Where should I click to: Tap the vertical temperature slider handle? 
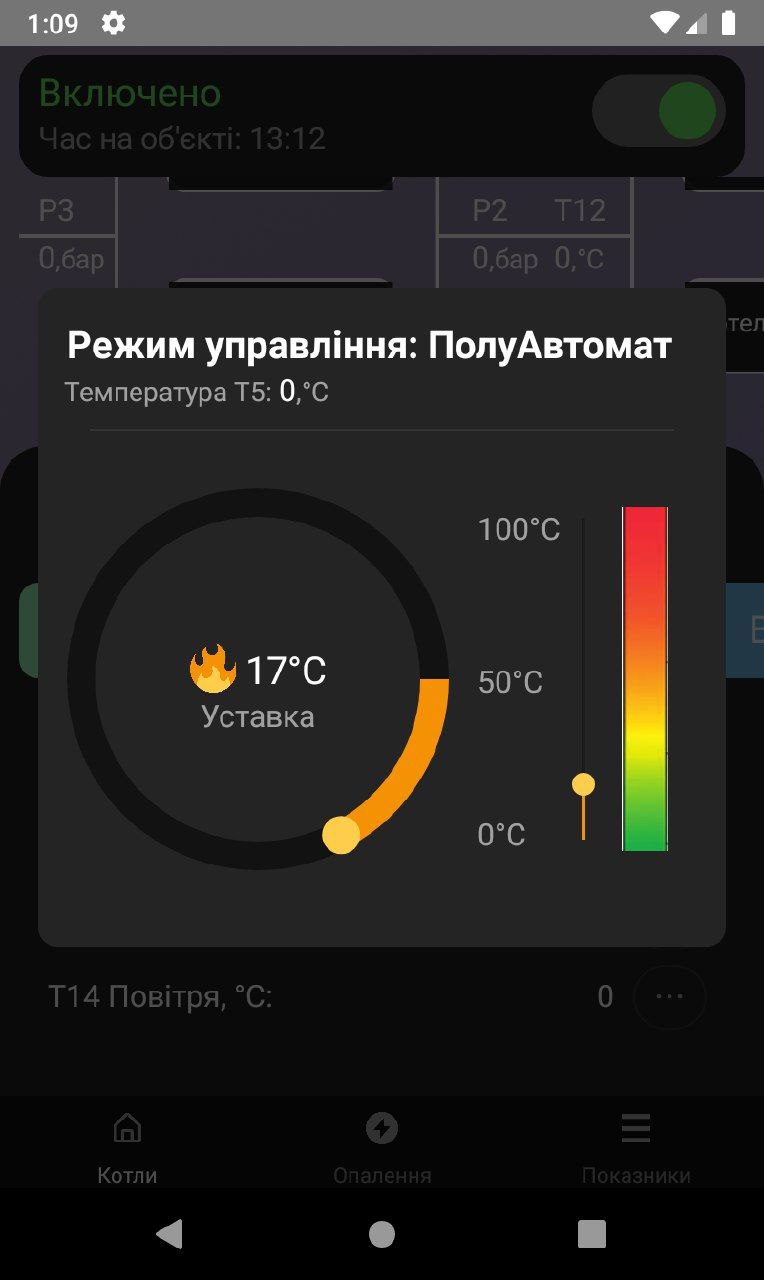(x=583, y=784)
